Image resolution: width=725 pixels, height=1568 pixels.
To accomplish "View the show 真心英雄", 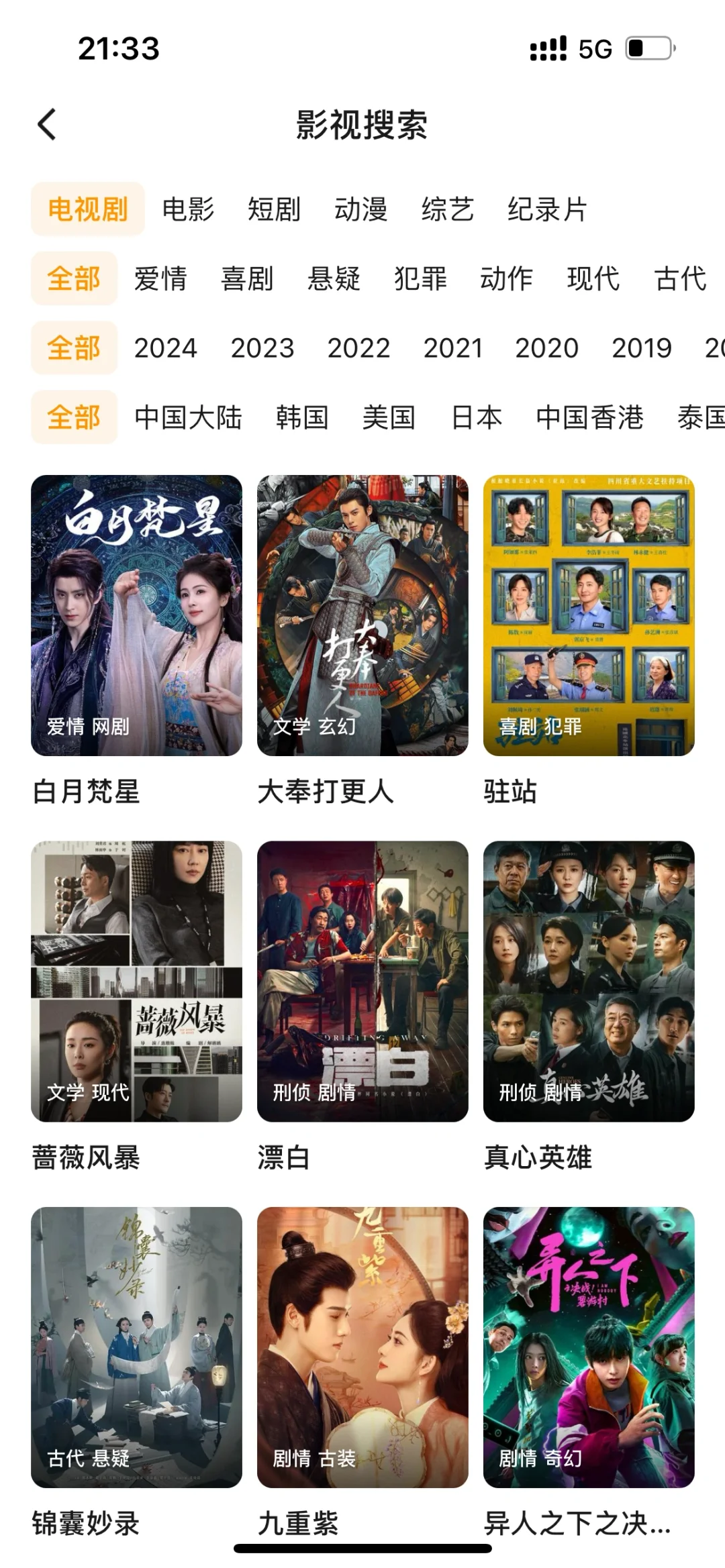I will 589,981.
